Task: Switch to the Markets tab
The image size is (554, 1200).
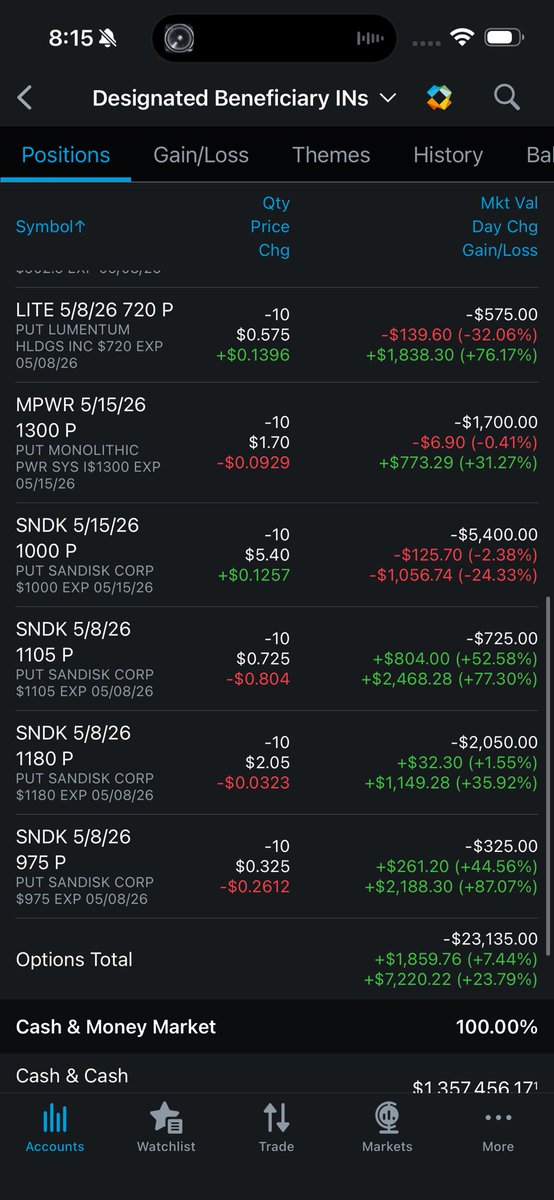Action: (x=387, y=1128)
